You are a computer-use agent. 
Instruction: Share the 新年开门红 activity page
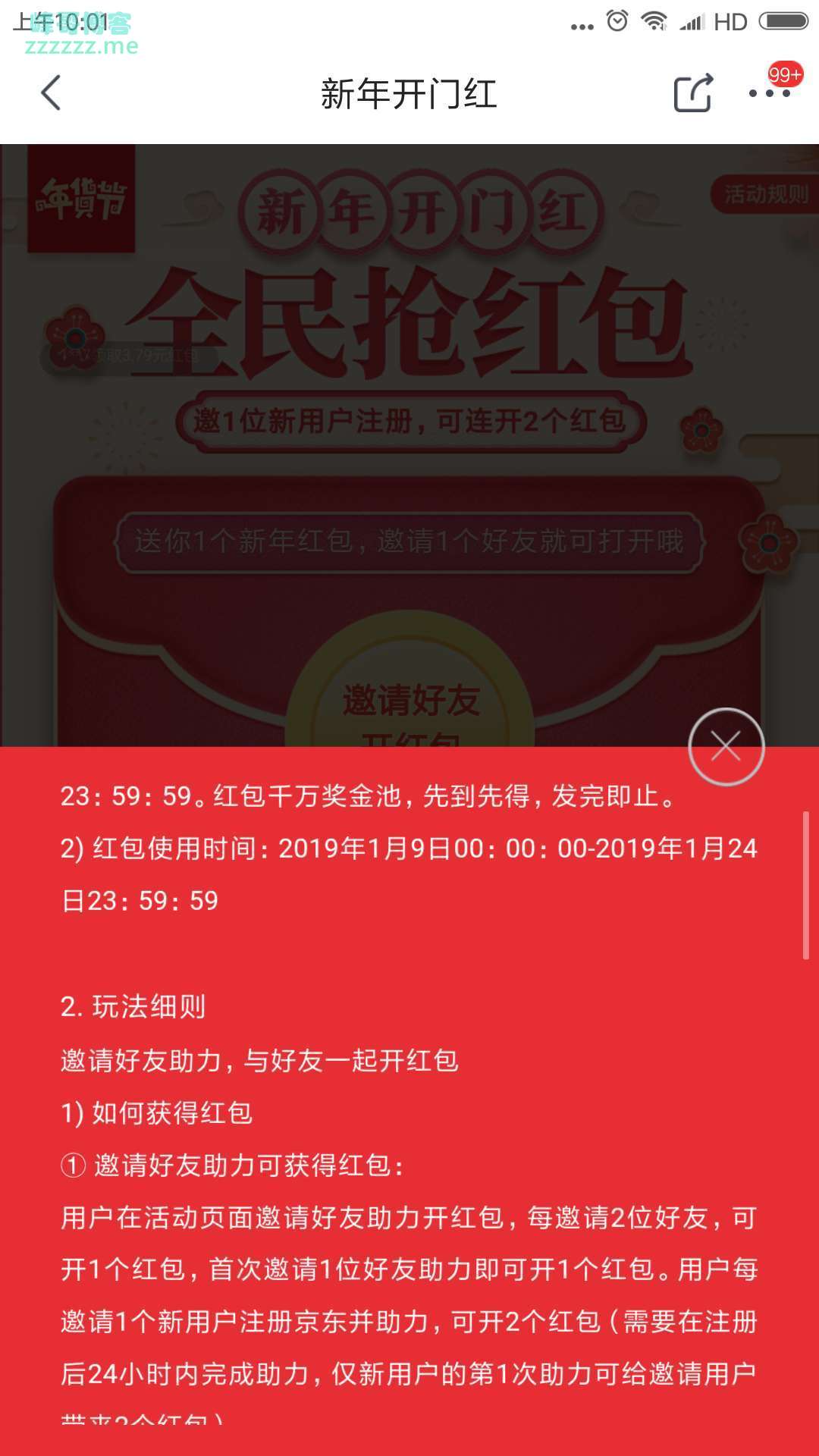tap(693, 93)
